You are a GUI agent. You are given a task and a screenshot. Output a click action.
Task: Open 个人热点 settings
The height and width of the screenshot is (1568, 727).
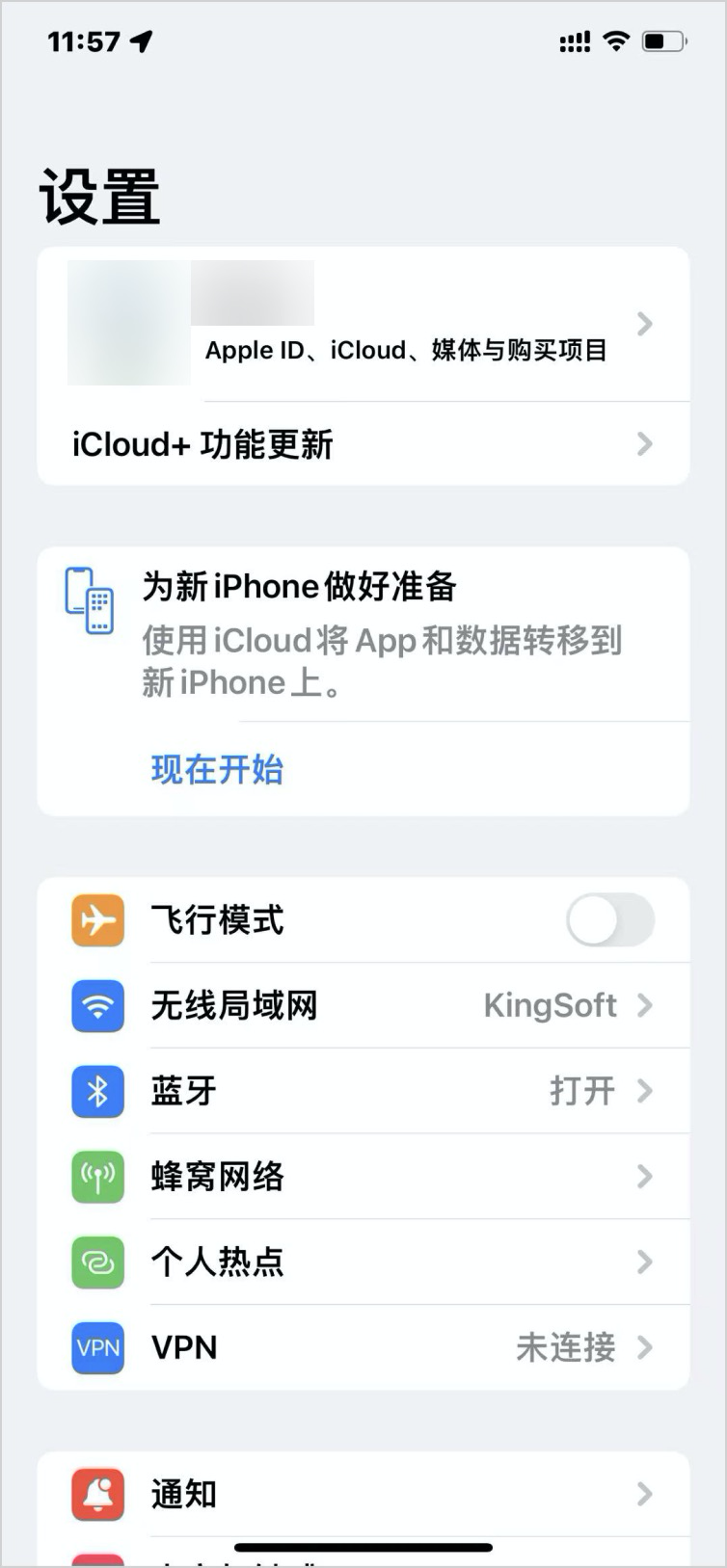coord(363,1262)
